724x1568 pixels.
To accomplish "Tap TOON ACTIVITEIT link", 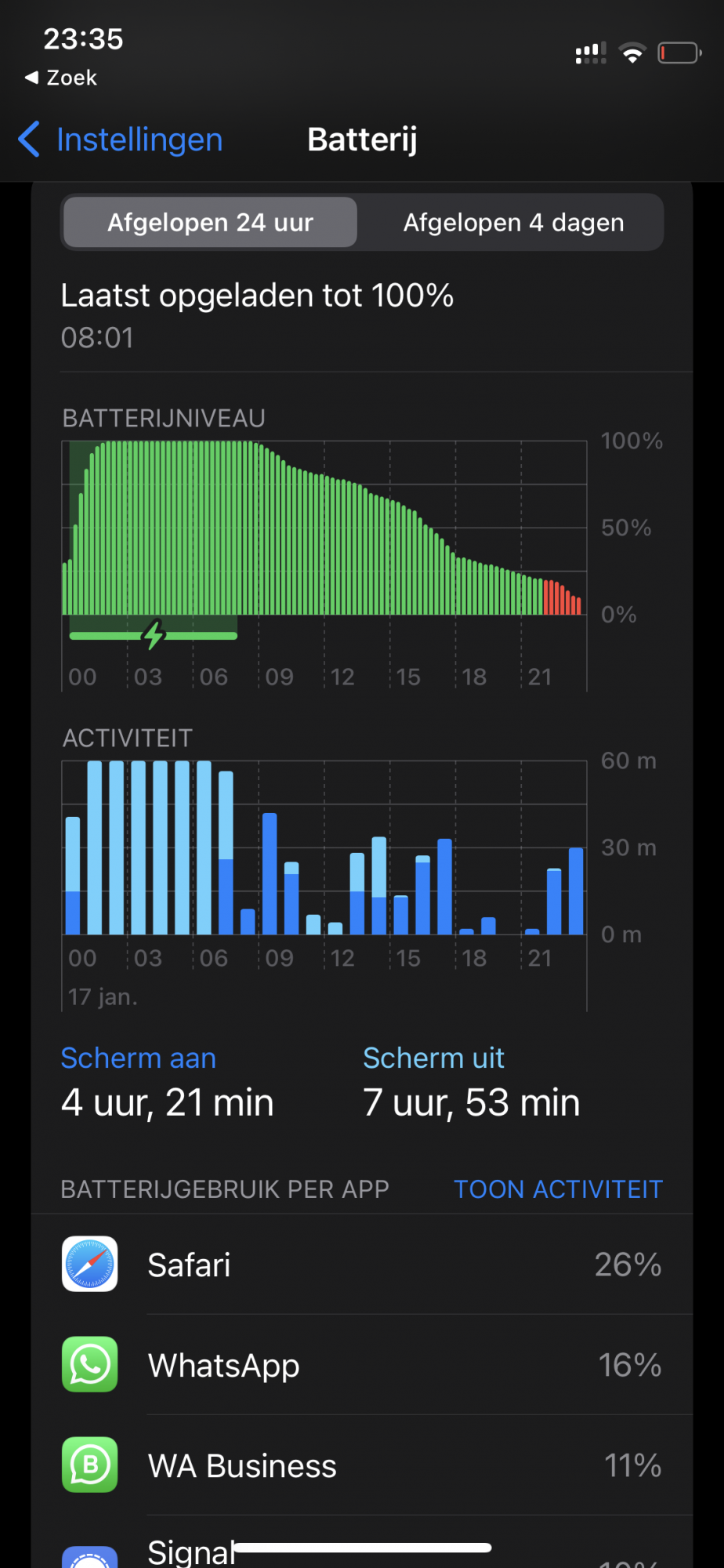I will point(558,1189).
